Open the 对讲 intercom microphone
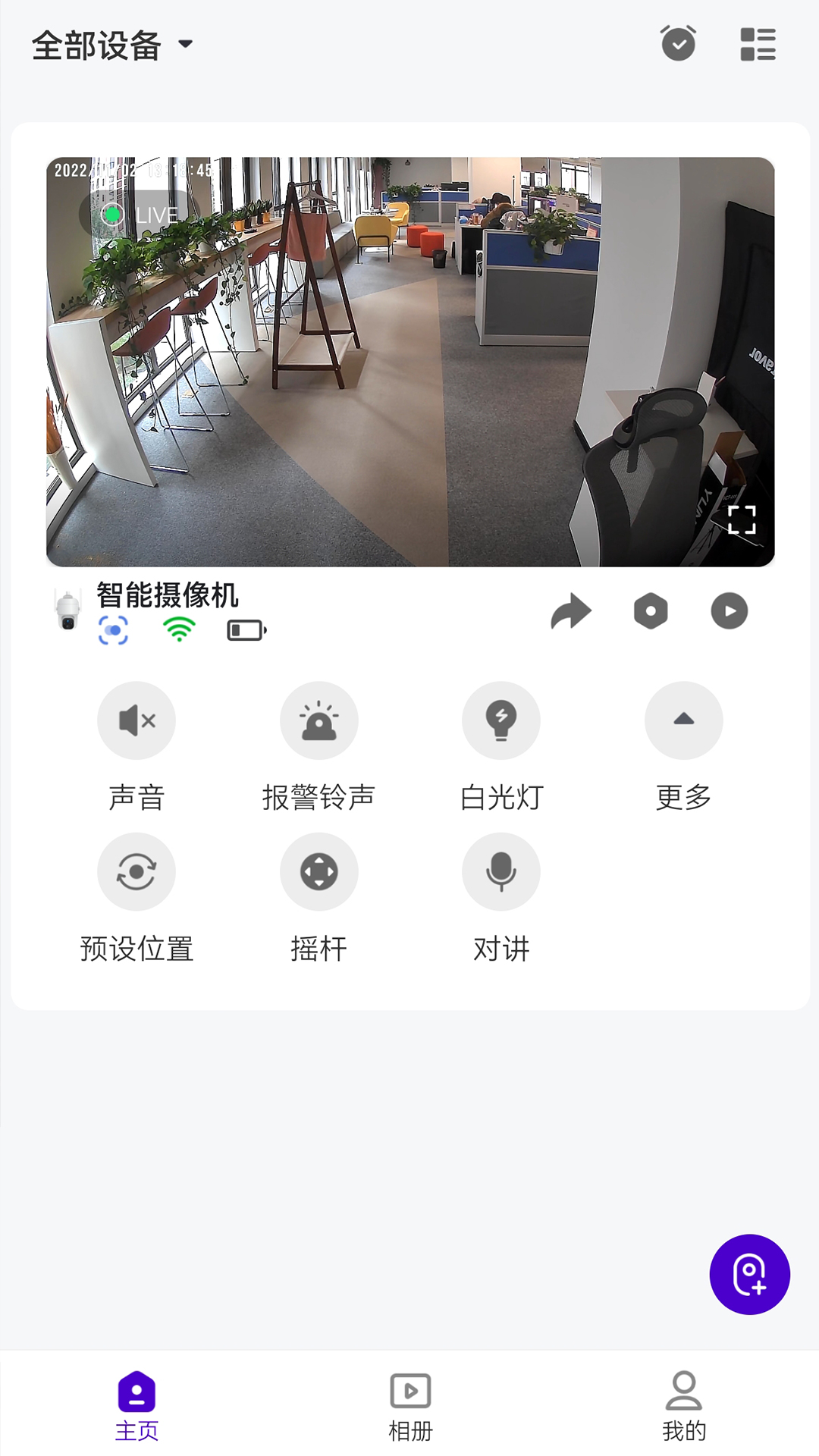 (x=500, y=871)
